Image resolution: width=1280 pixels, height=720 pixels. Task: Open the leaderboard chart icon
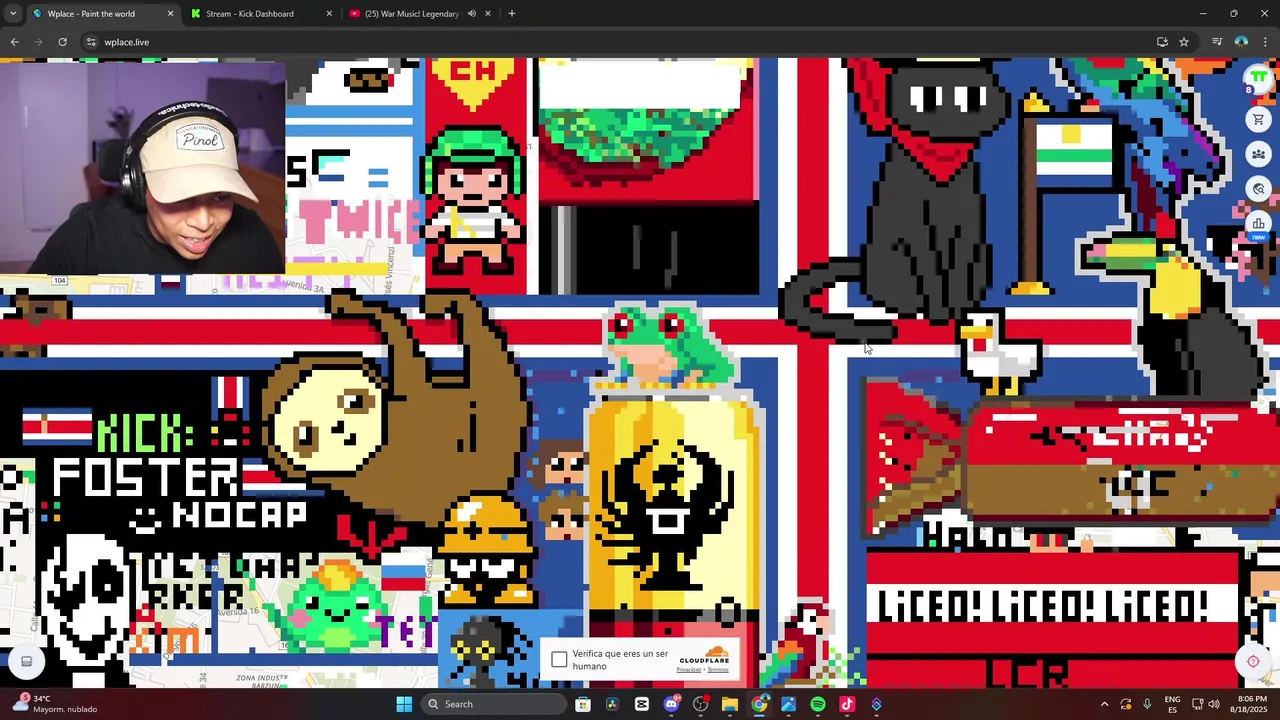(x=1258, y=223)
